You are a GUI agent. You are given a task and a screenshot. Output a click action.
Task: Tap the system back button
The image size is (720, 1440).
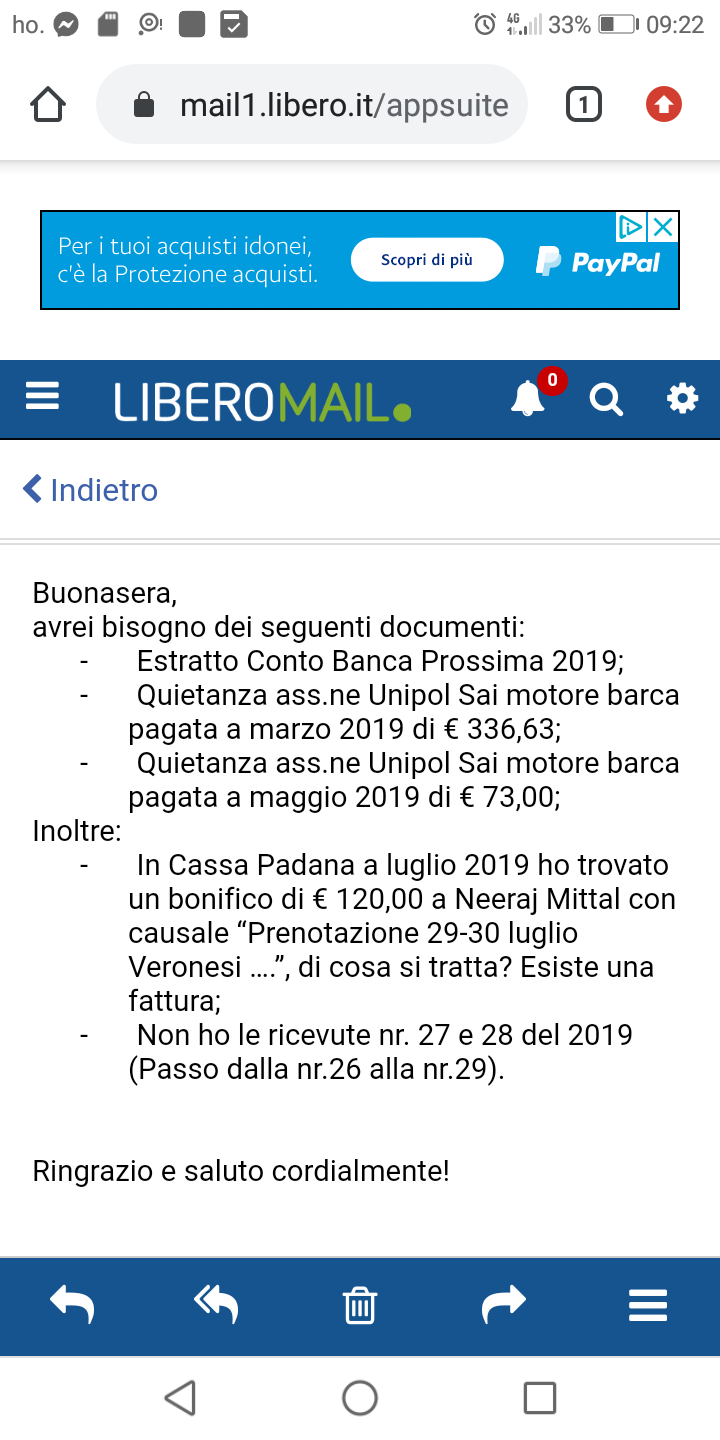point(180,1398)
